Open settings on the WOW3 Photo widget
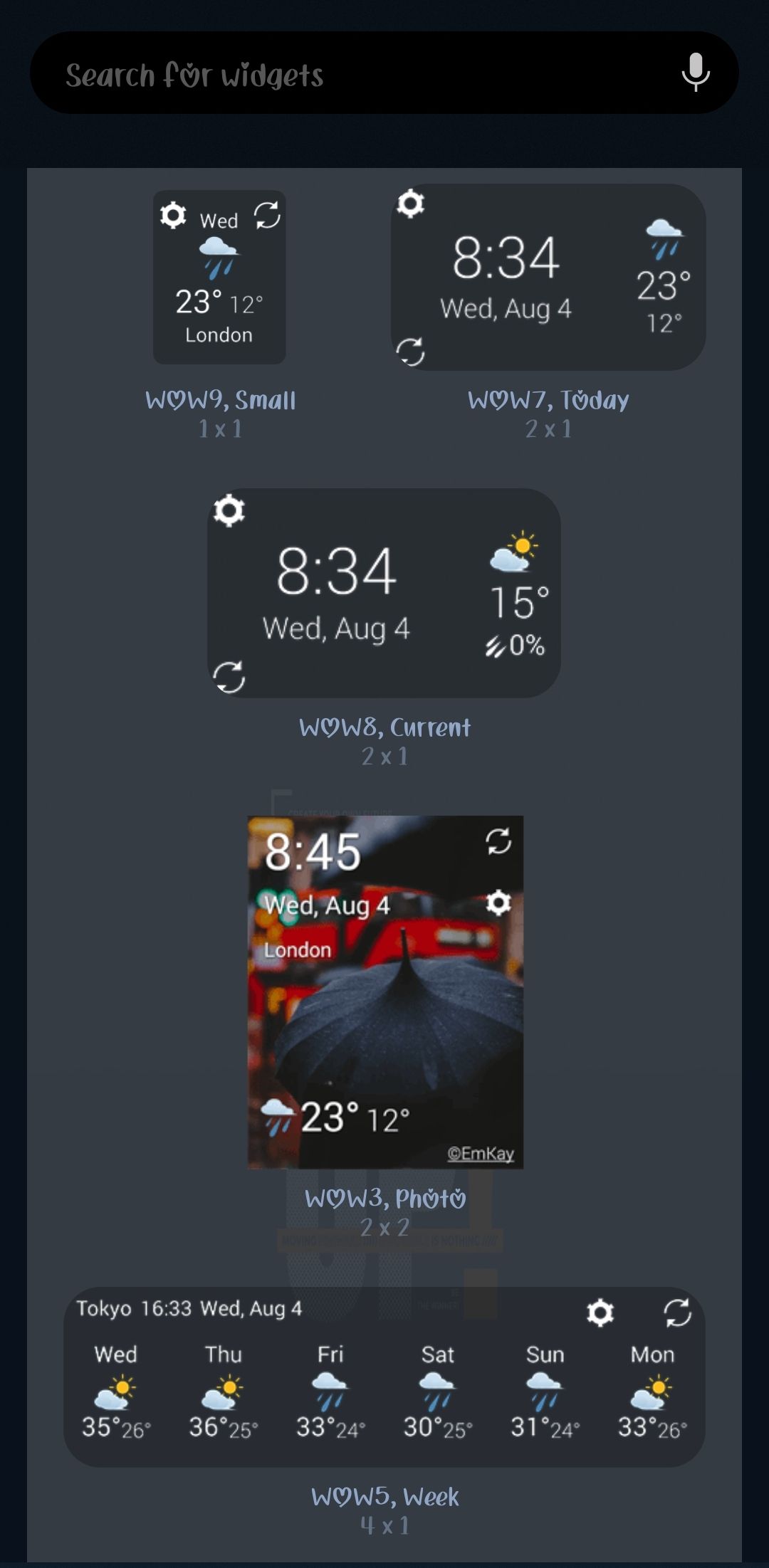The height and width of the screenshot is (1568, 769). (x=498, y=901)
